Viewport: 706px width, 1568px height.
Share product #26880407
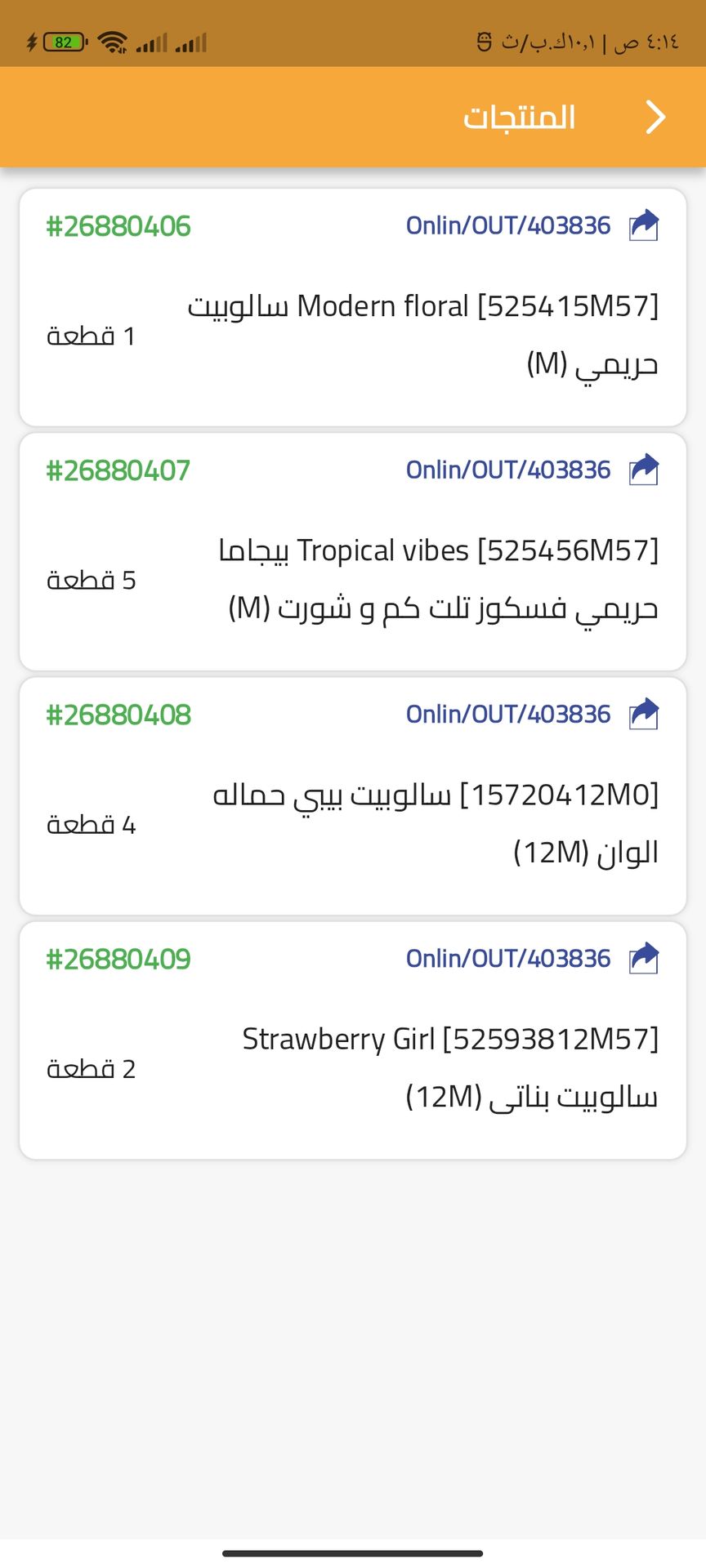point(644,470)
